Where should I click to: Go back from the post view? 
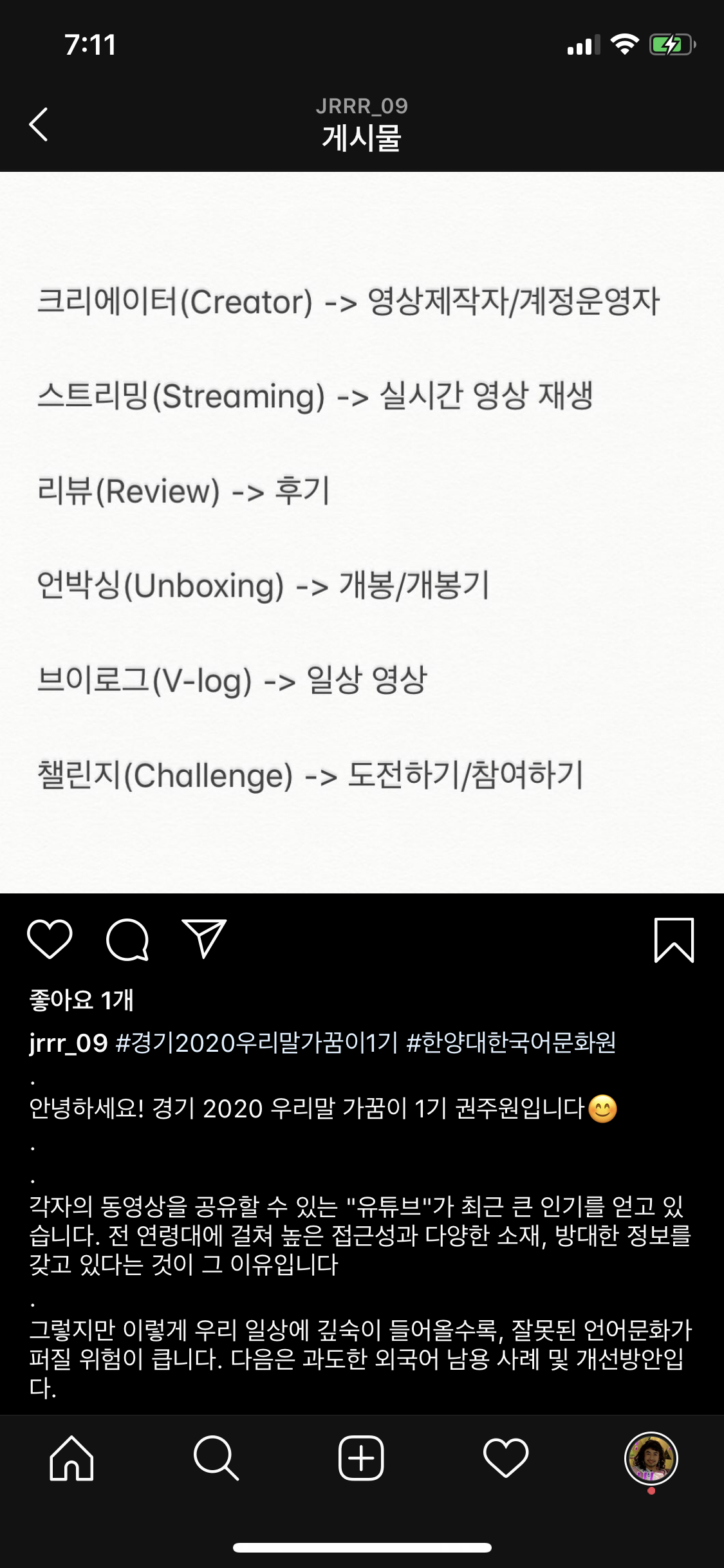[39, 124]
